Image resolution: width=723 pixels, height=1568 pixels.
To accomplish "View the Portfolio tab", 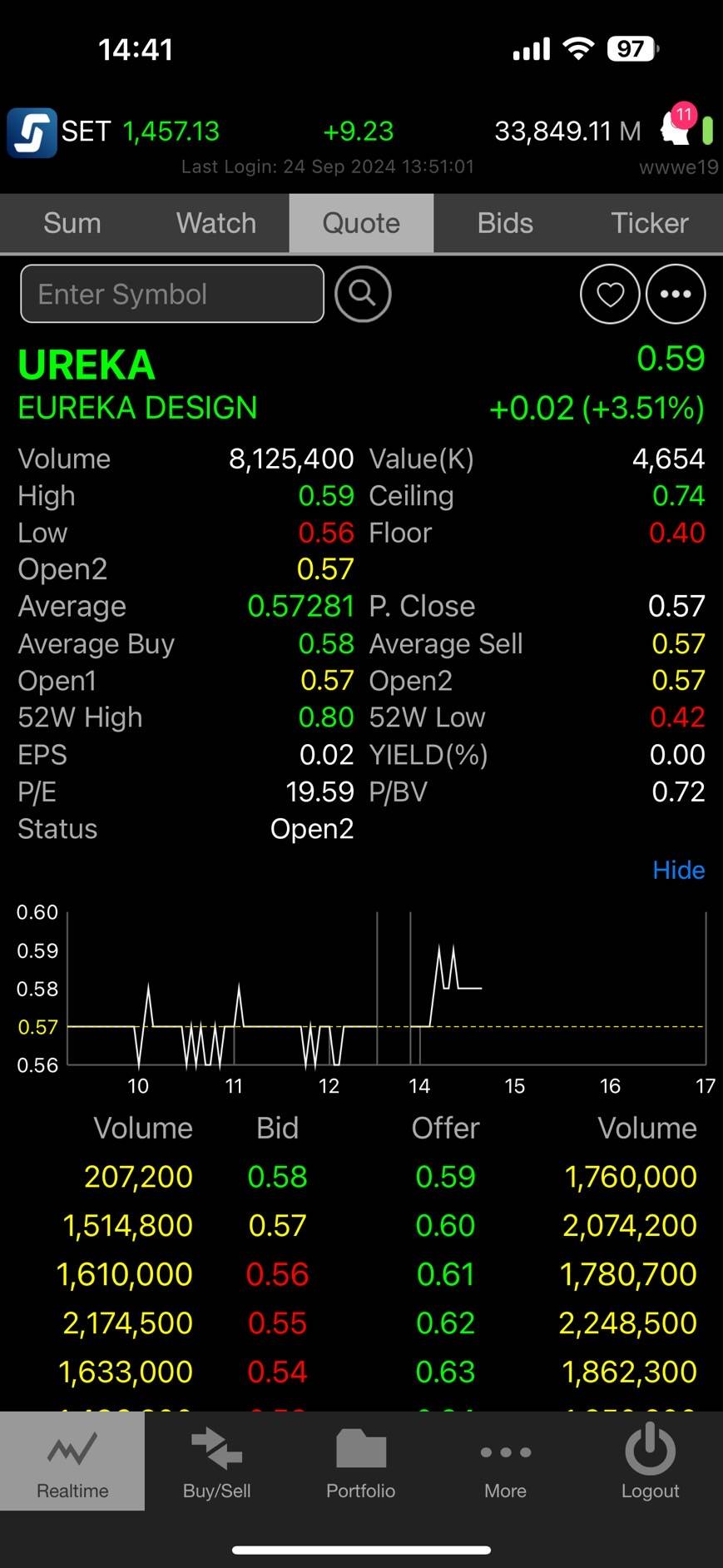I will pos(361,1462).
